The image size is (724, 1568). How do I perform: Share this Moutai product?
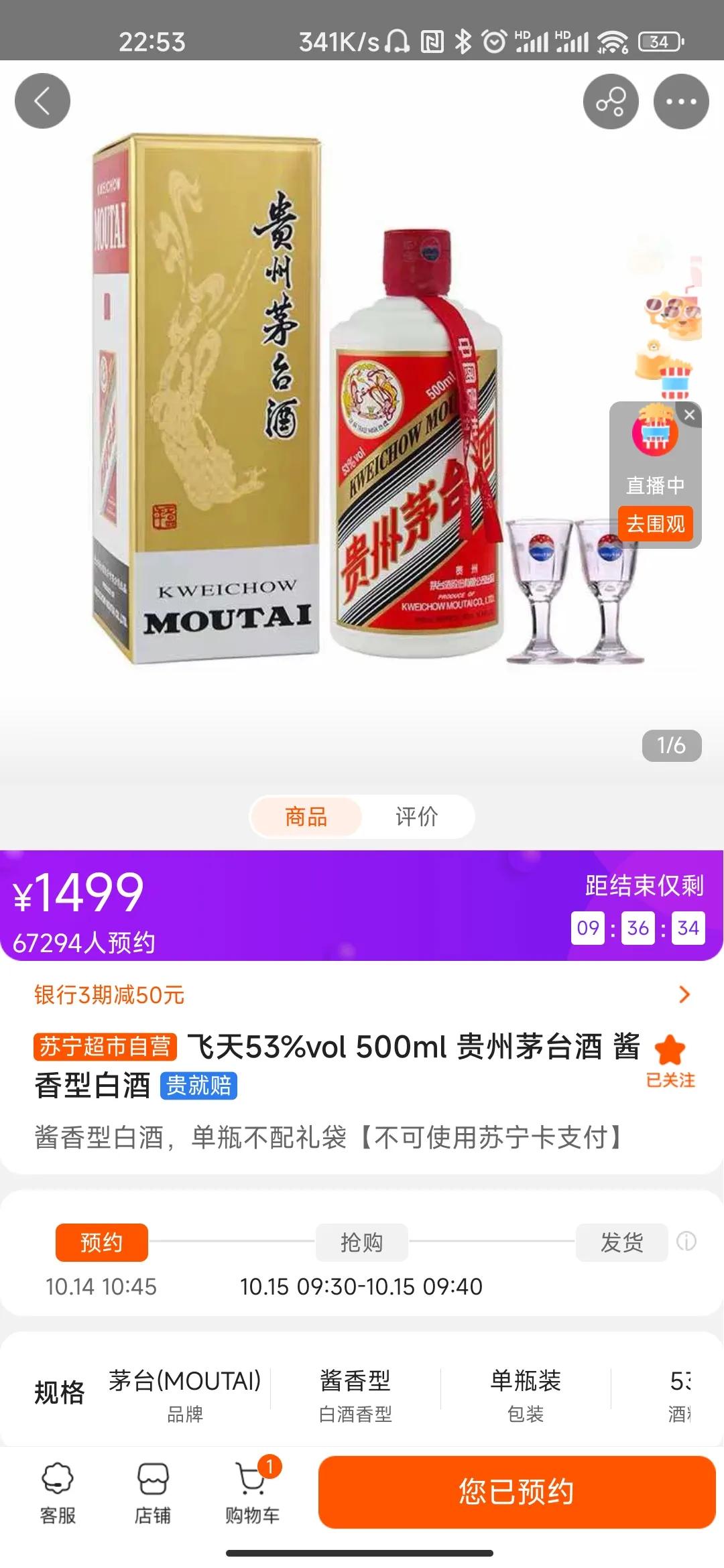(611, 101)
